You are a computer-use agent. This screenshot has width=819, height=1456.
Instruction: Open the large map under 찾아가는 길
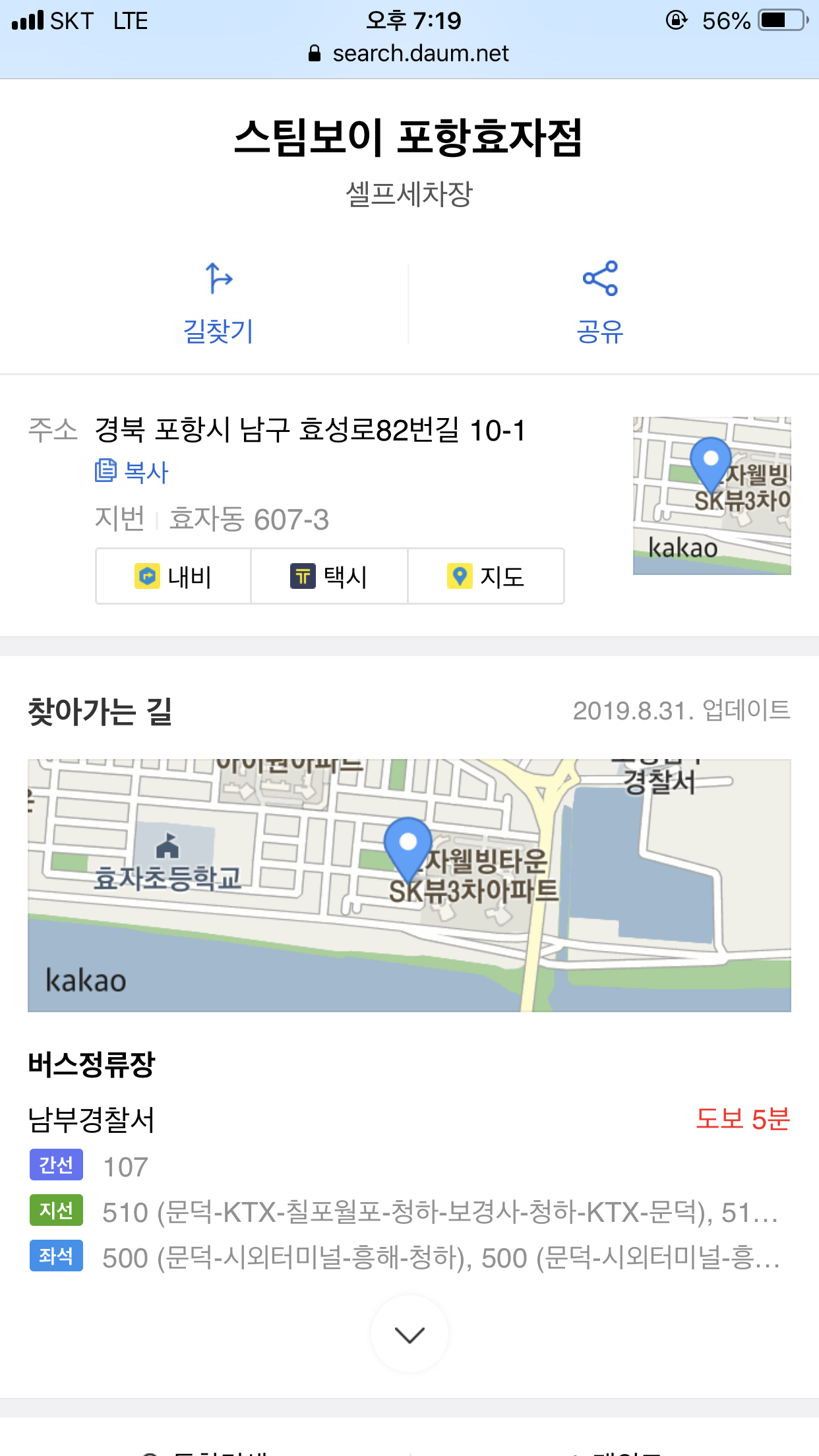(x=409, y=886)
